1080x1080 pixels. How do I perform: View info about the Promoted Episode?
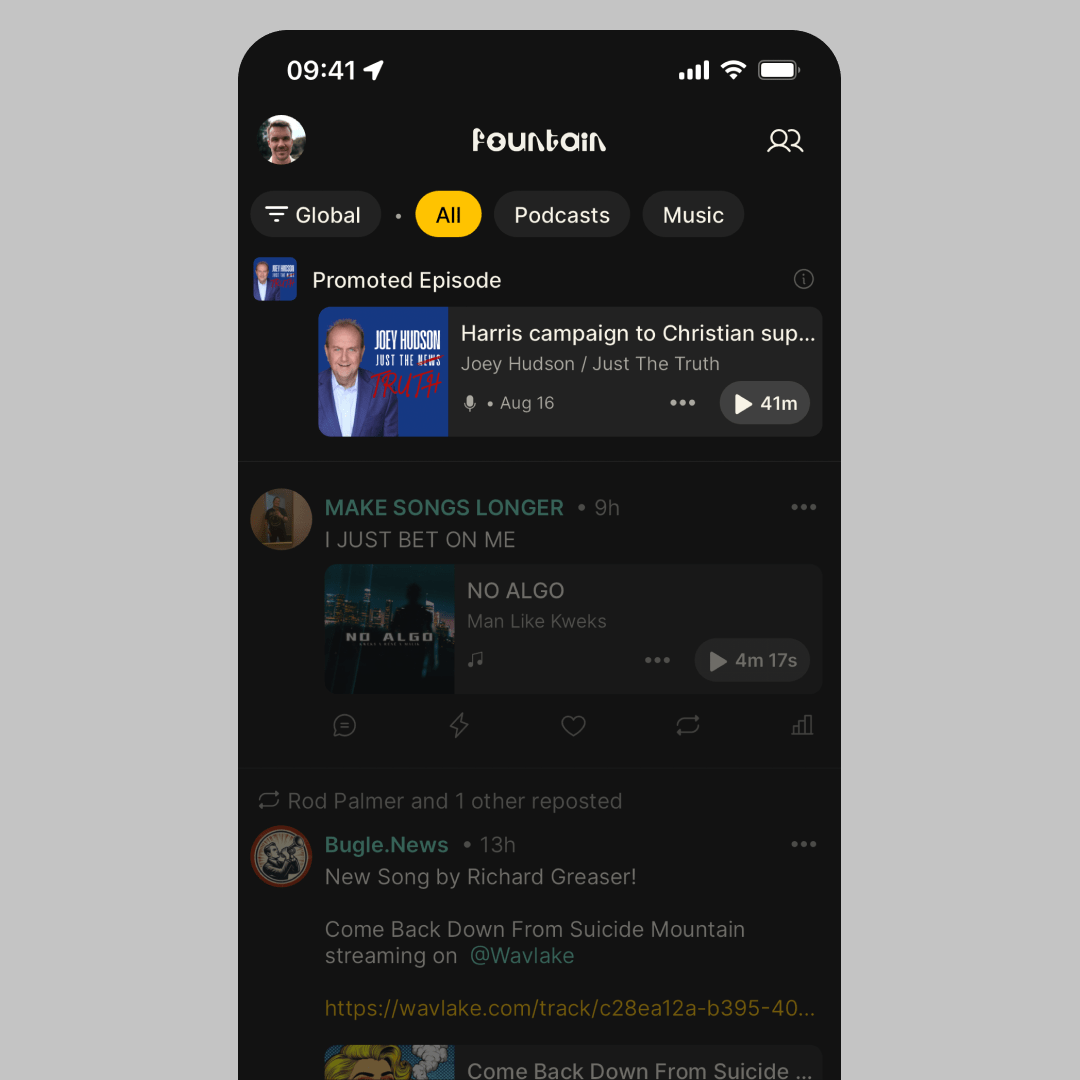(x=803, y=280)
